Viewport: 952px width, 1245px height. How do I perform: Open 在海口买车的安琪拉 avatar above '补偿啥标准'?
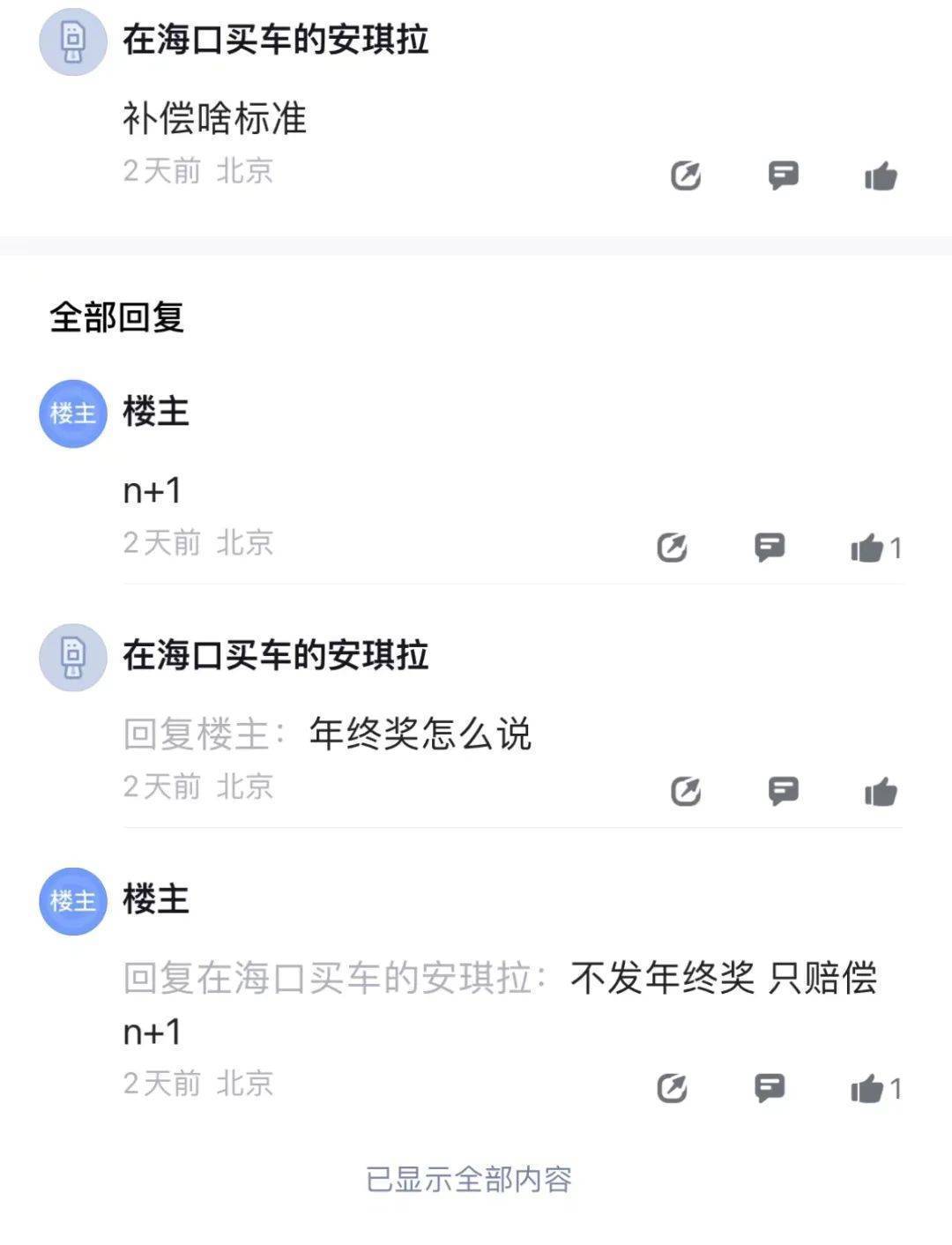coord(73,41)
